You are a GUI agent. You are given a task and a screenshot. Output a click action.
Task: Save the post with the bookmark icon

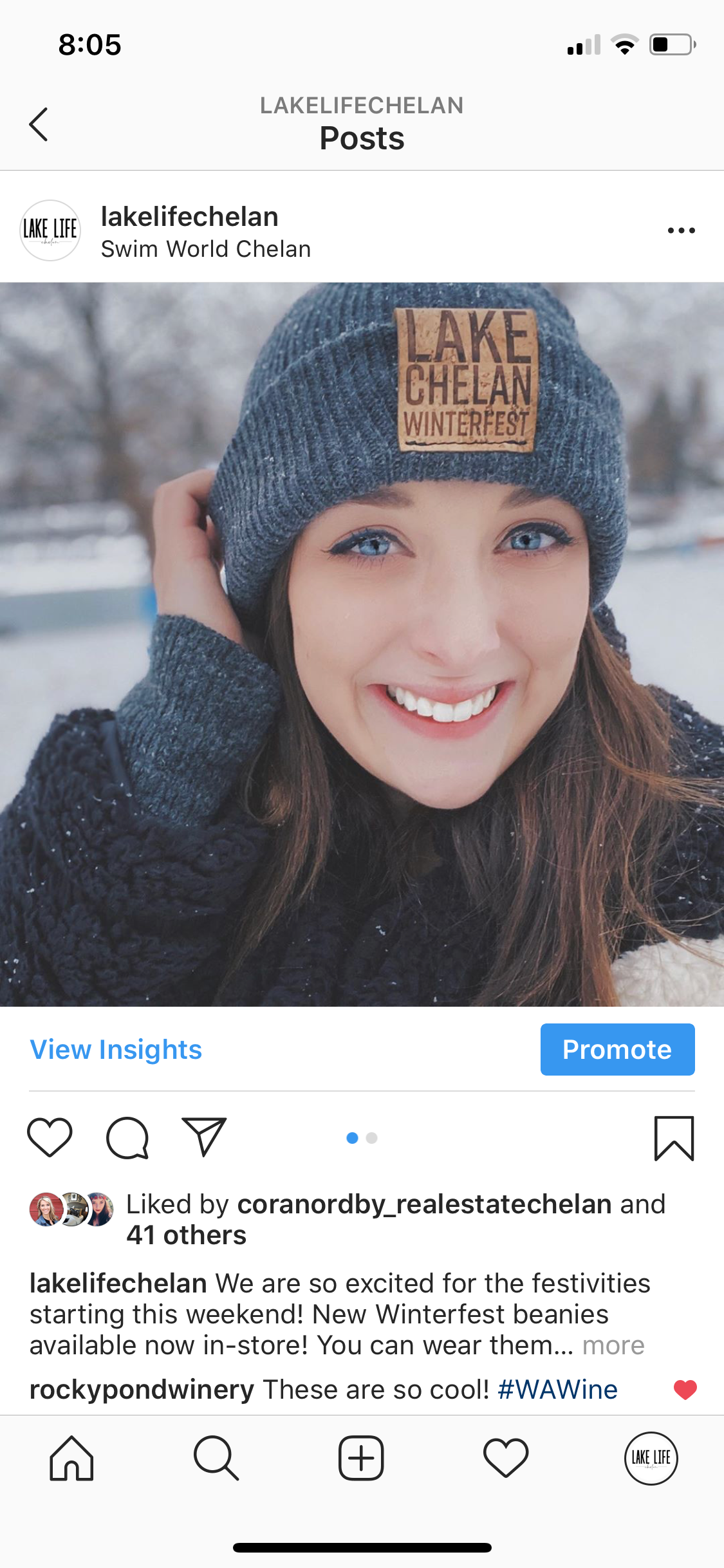[x=674, y=1139]
